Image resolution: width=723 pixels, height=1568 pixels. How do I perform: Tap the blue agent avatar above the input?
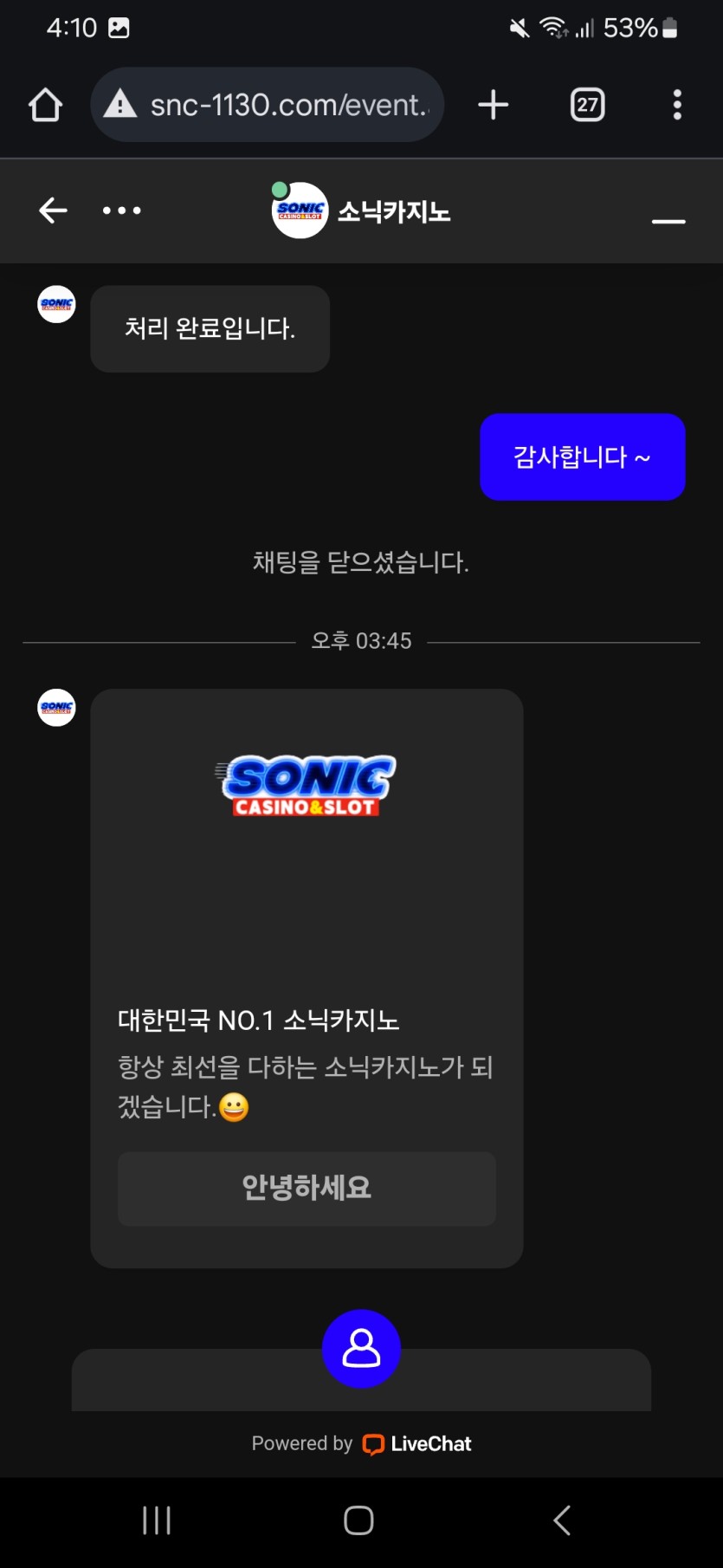click(x=360, y=1349)
